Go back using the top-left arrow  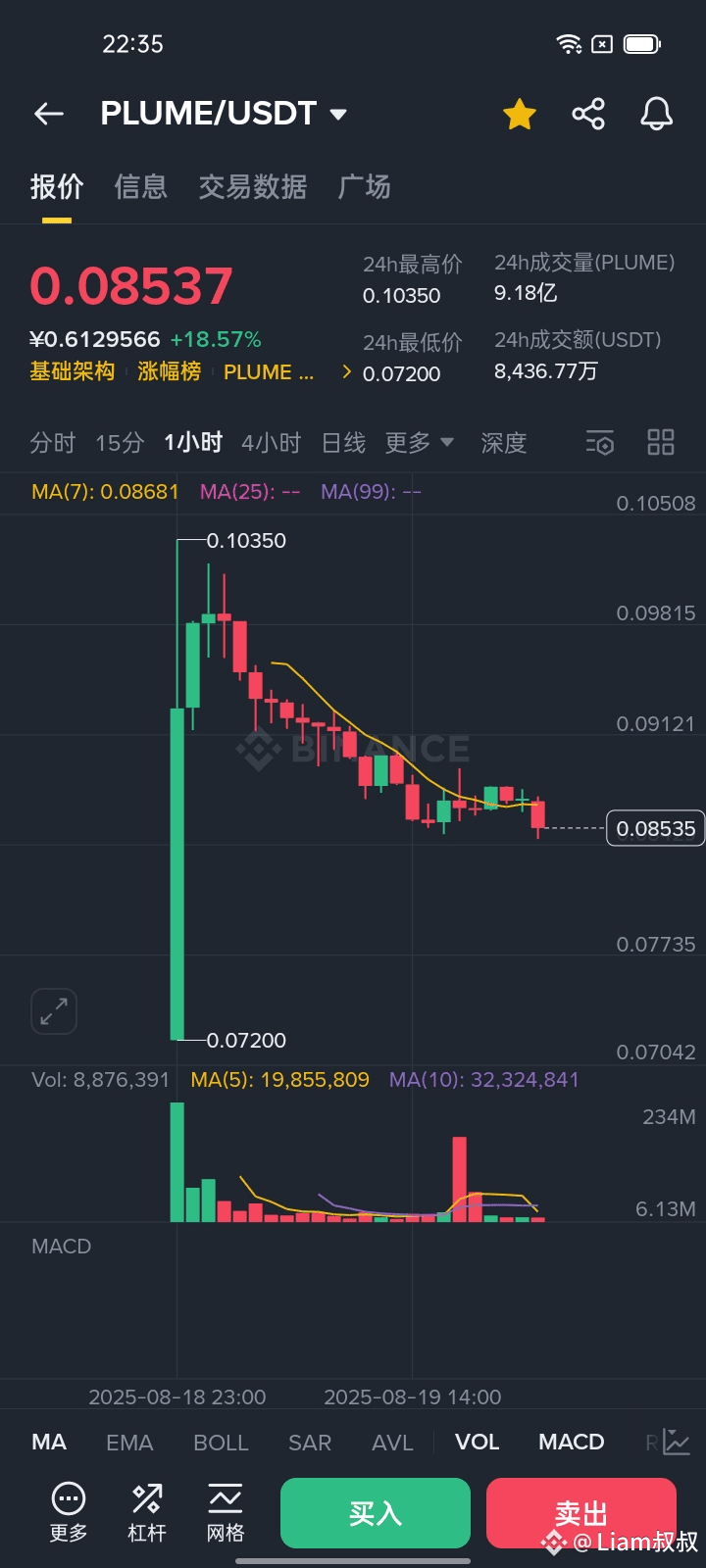point(49,114)
